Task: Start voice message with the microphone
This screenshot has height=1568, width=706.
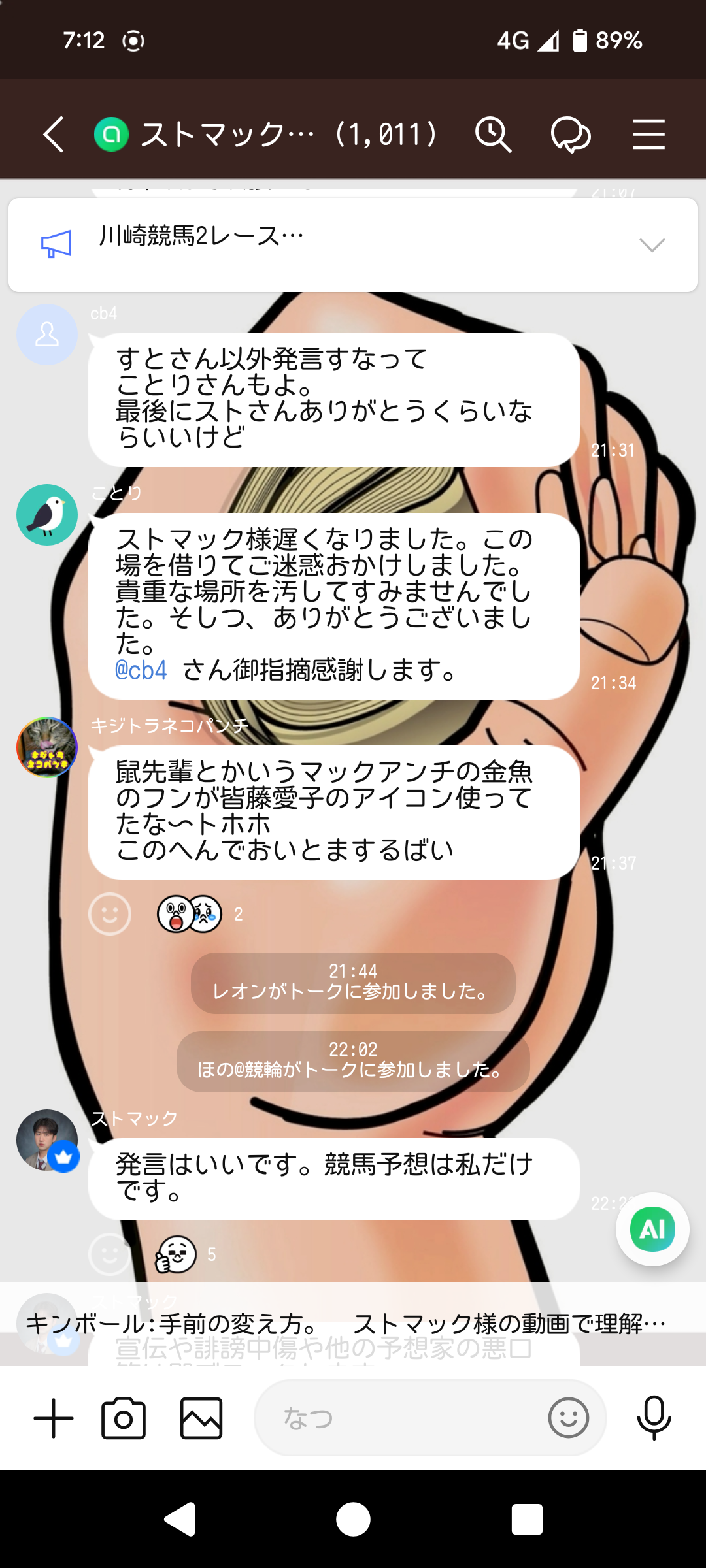Action: point(654,1418)
